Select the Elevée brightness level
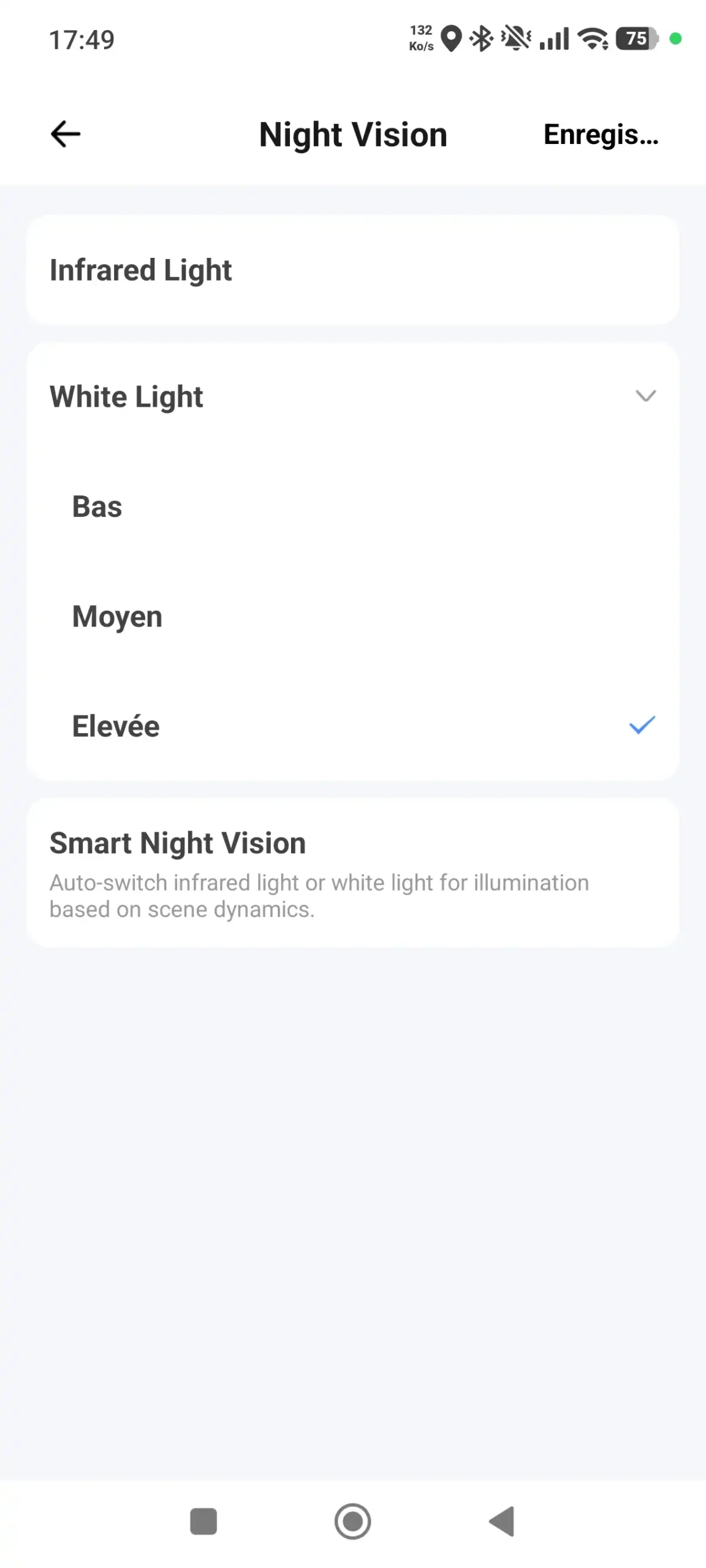Screen dimensions: 706x1568 click(352, 726)
